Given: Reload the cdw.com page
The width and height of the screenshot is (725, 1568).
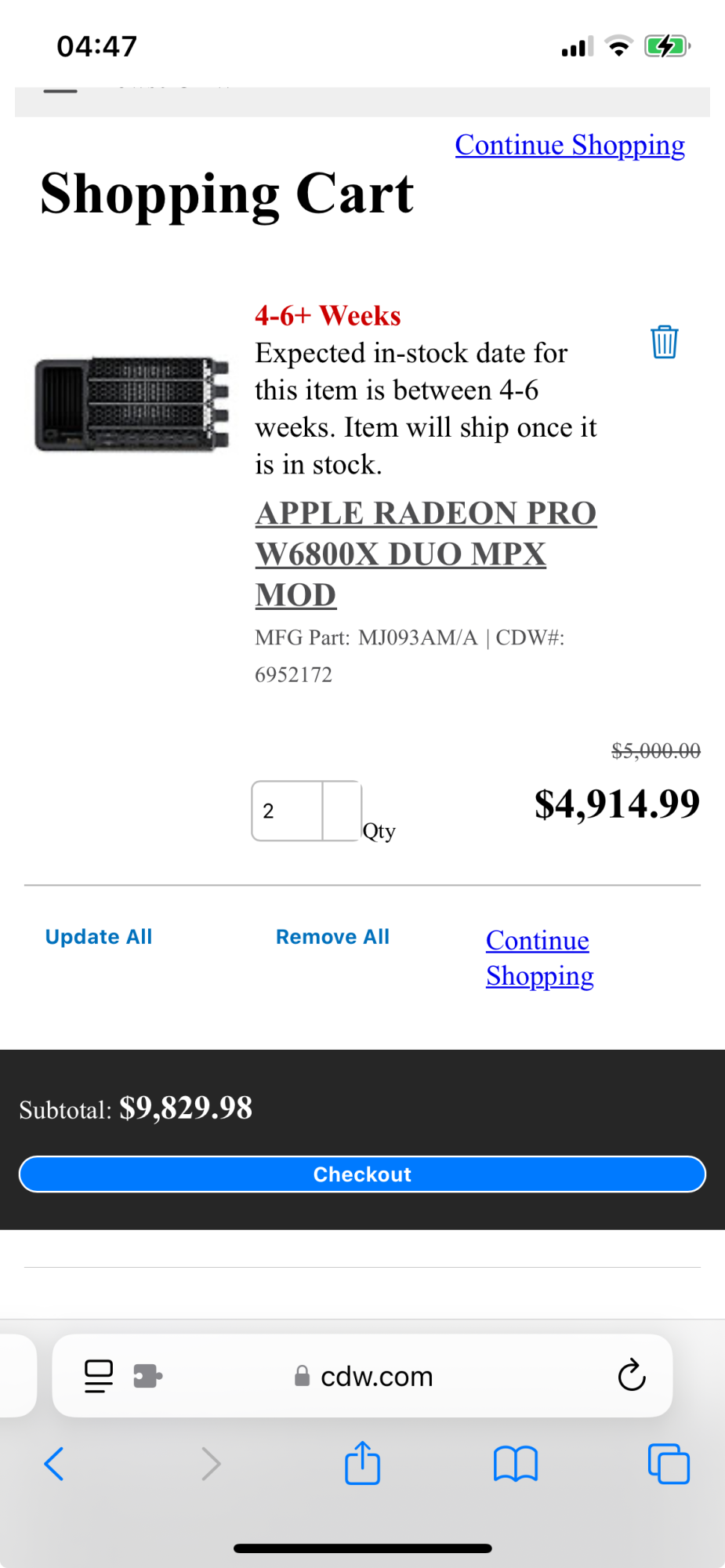Looking at the screenshot, I should pos(631,1376).
